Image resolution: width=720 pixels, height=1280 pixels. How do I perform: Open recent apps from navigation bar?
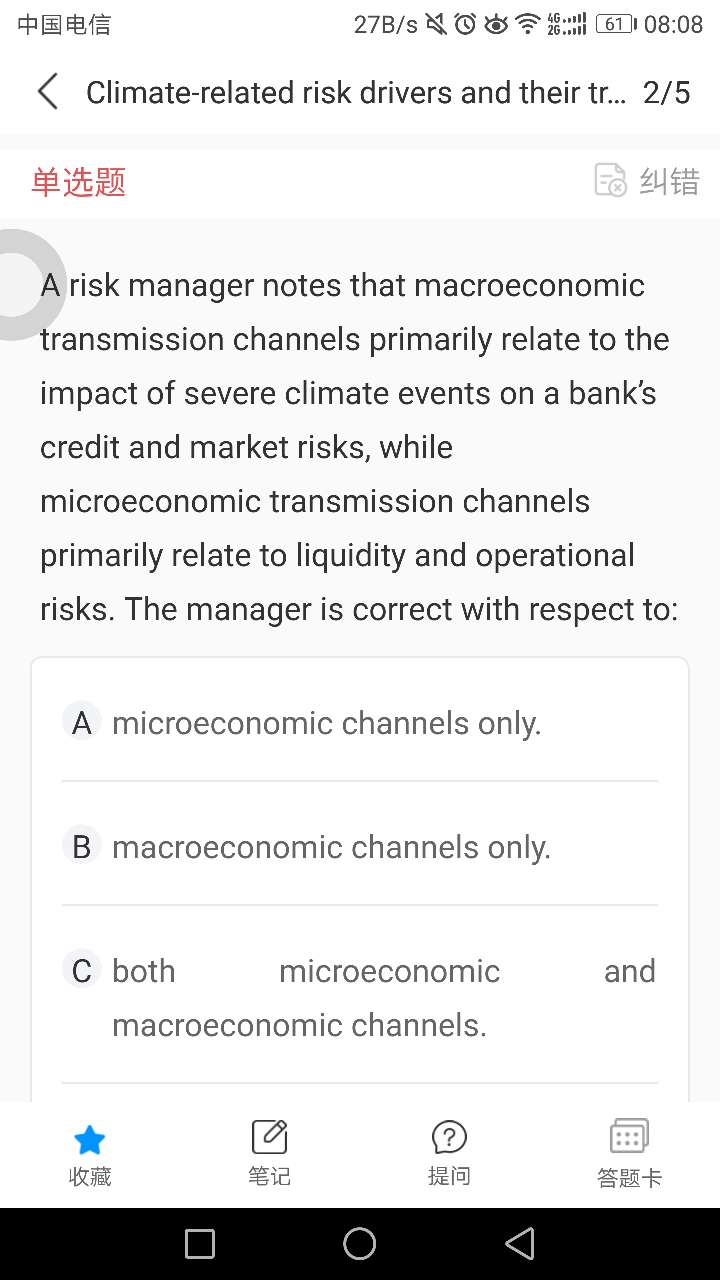200,1244
